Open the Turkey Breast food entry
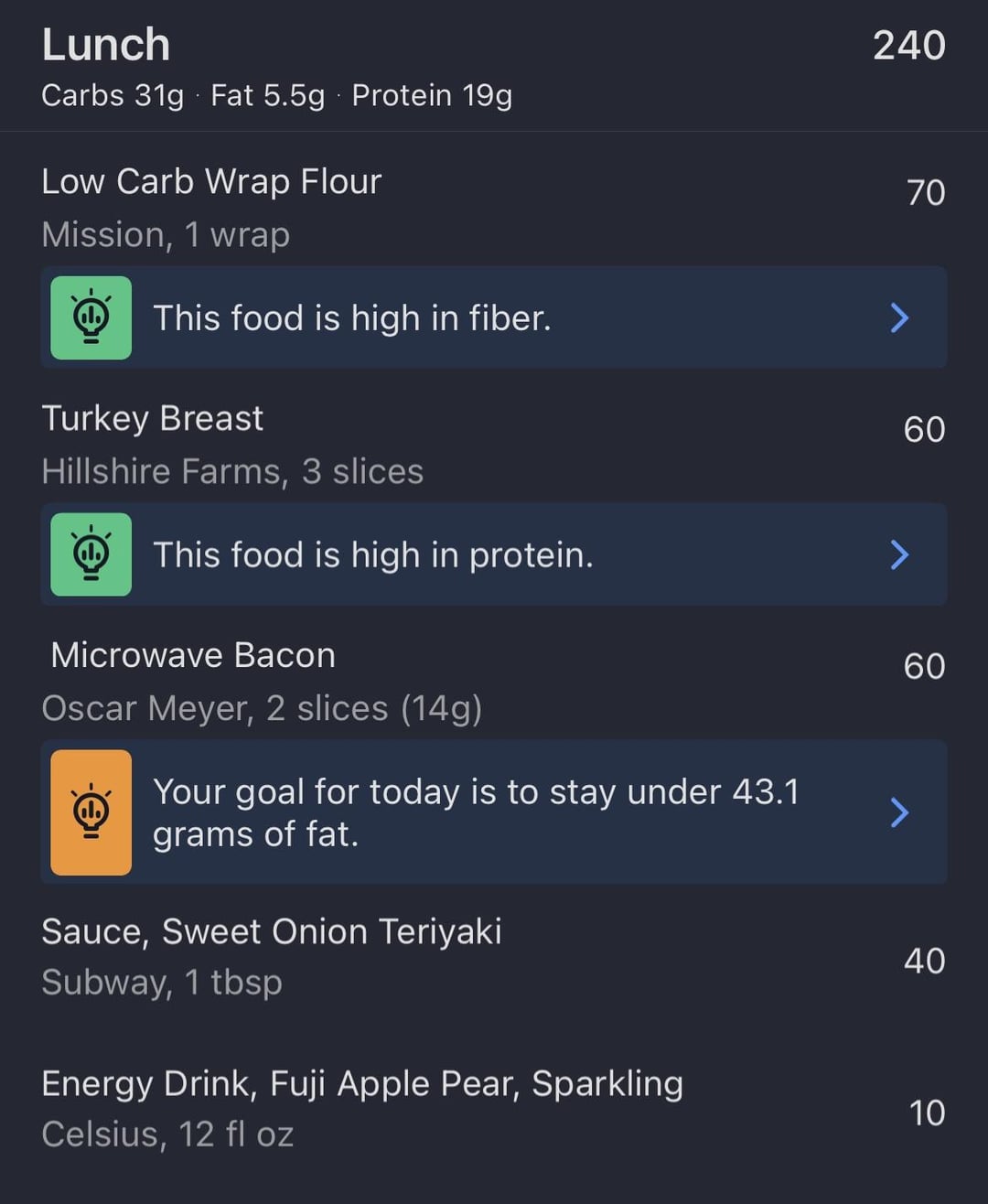 pos(494,445)
